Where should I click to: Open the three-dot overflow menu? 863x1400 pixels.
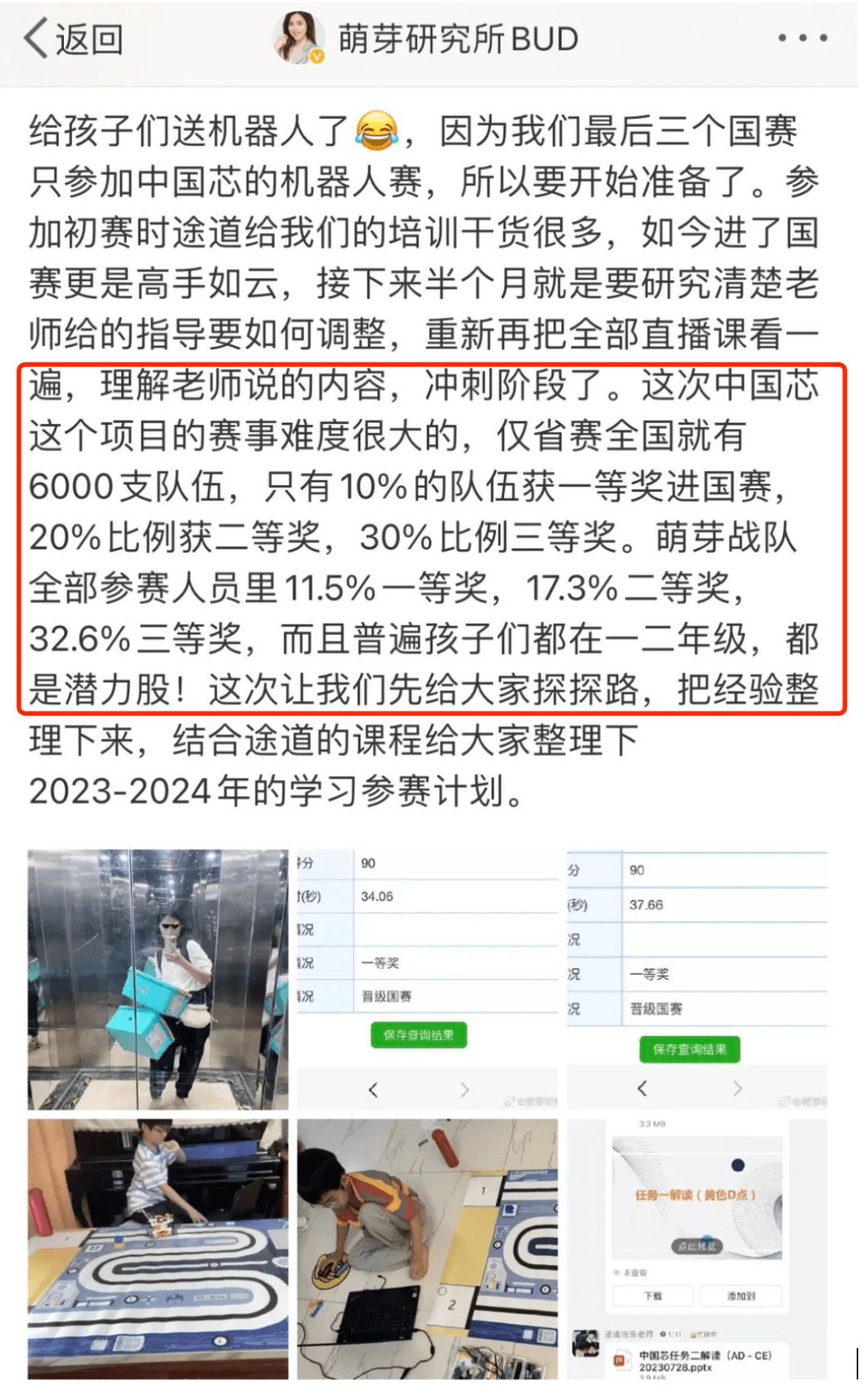(x=802, y=38)
